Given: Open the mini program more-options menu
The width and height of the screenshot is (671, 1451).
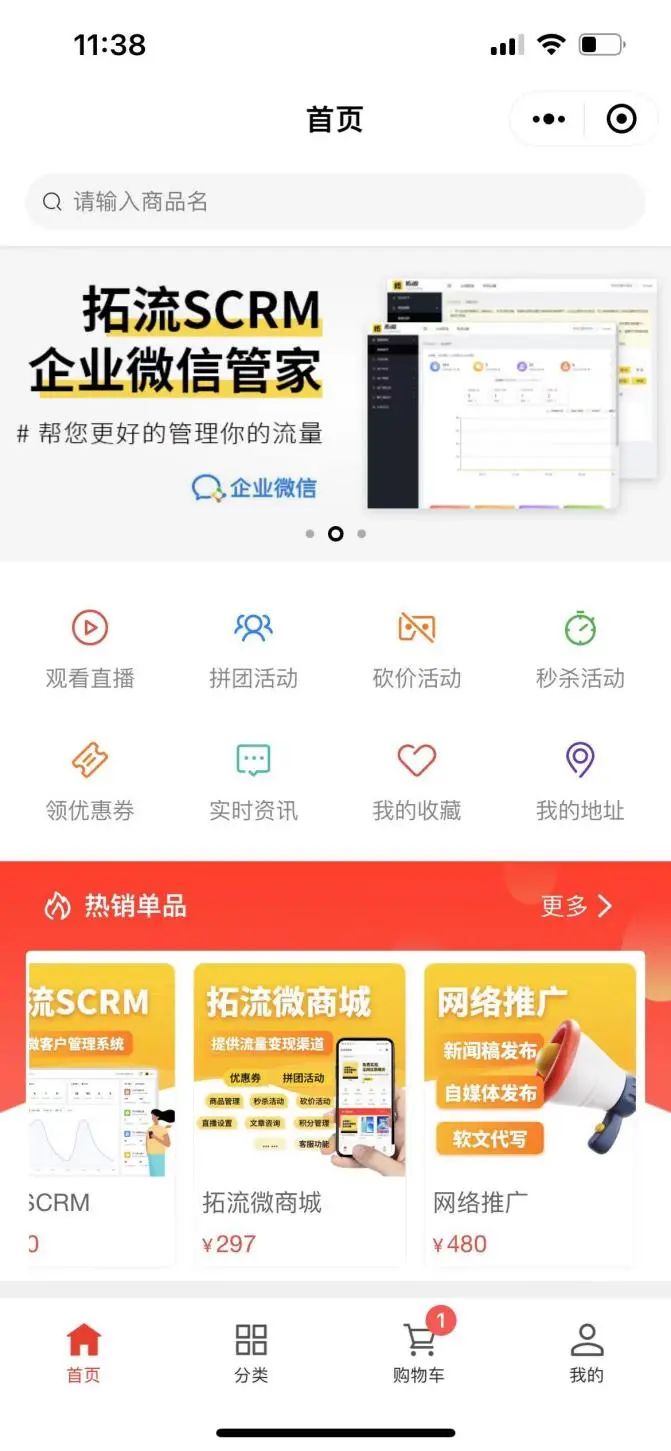Looking at the screenshot, I should point(548,120).
